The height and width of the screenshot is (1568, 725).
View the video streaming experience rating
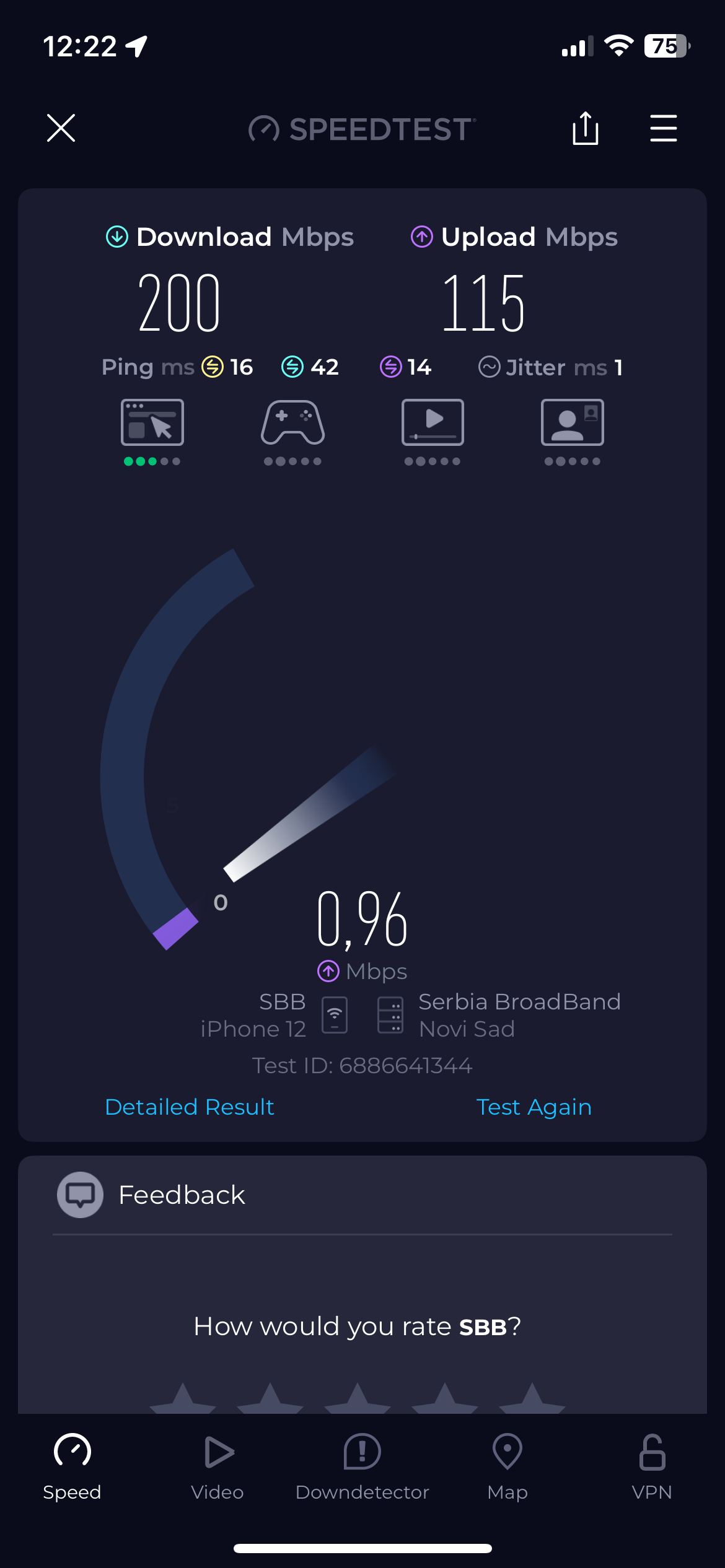click(433, 430)
